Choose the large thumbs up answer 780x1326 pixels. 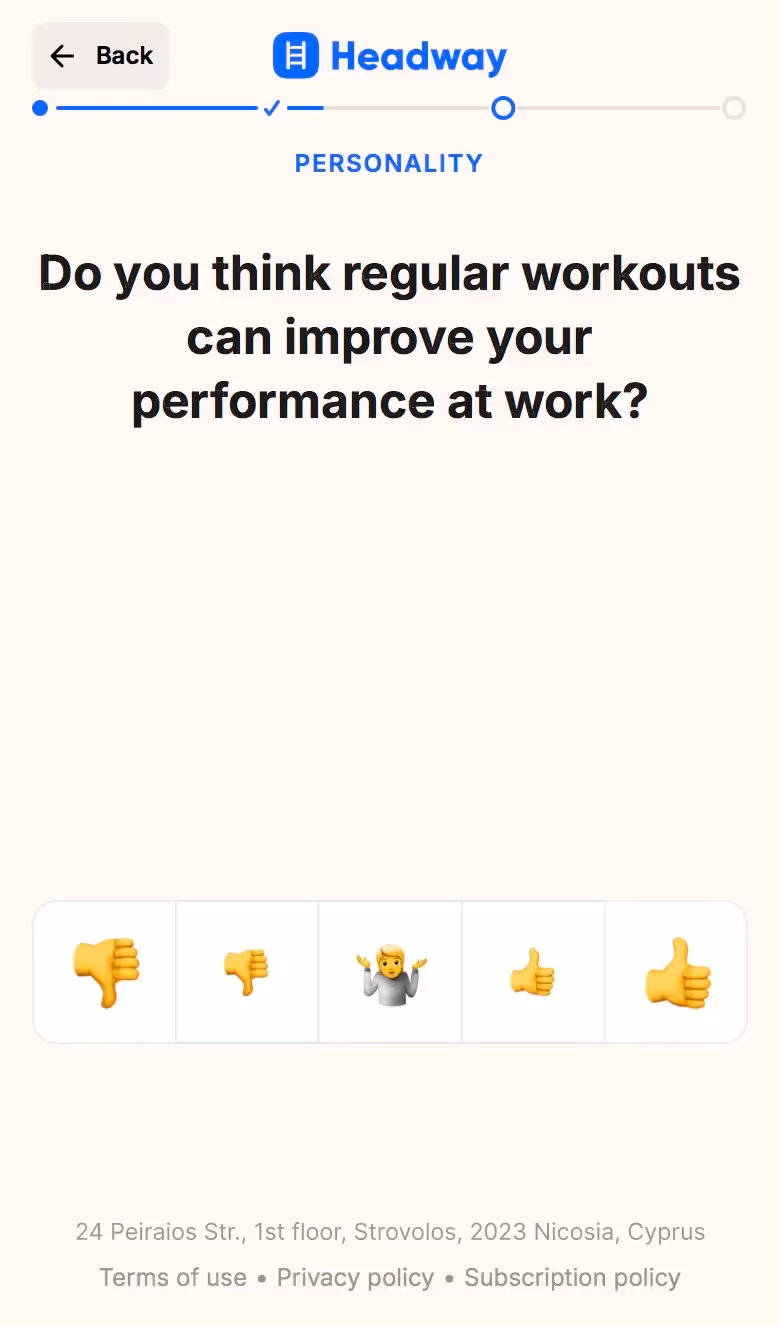point(676,972)
